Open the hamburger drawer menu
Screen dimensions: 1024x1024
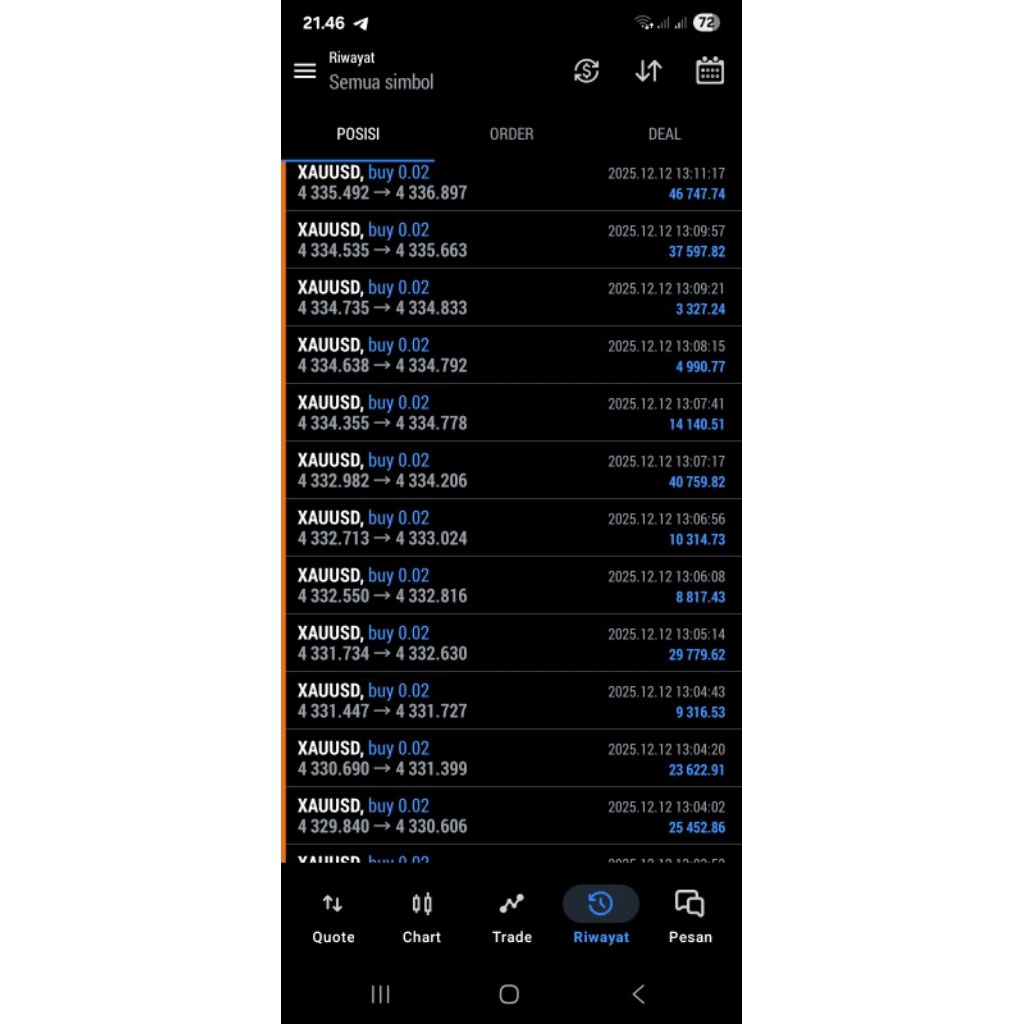point(305,71)
